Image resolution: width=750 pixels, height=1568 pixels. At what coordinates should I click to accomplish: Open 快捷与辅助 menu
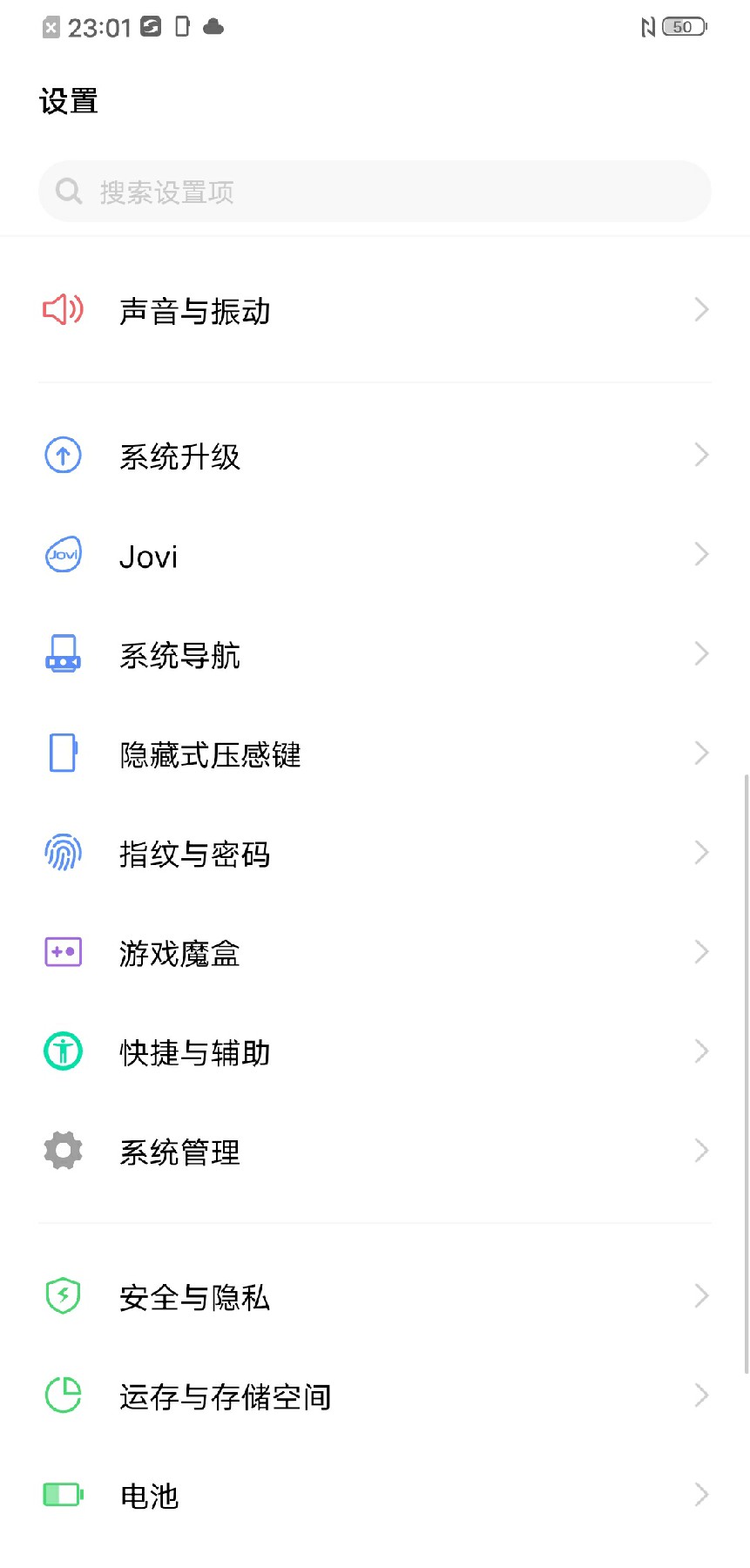coord(375,1051)
